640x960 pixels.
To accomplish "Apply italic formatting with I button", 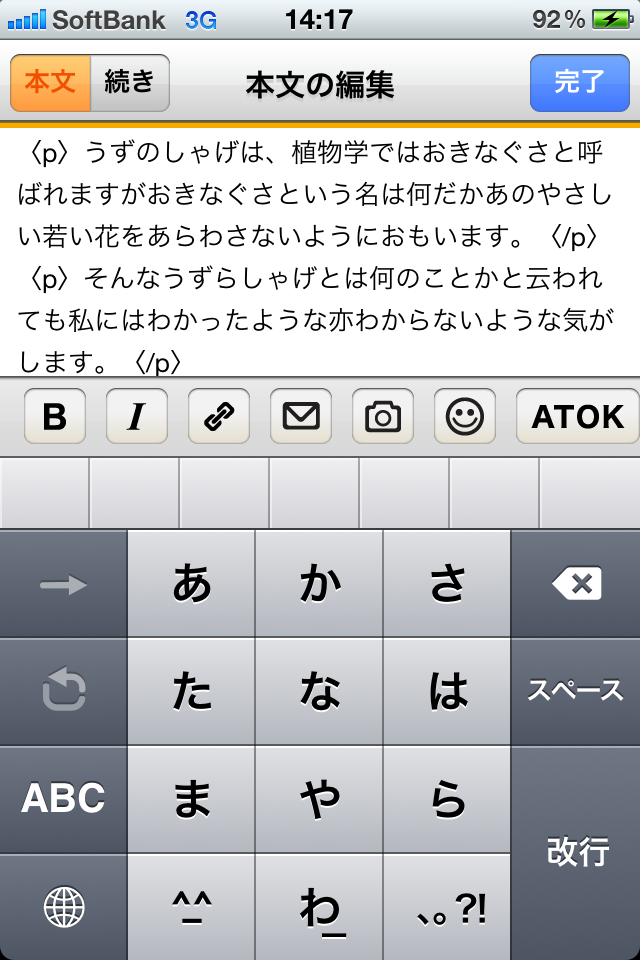I will point(136,416).
